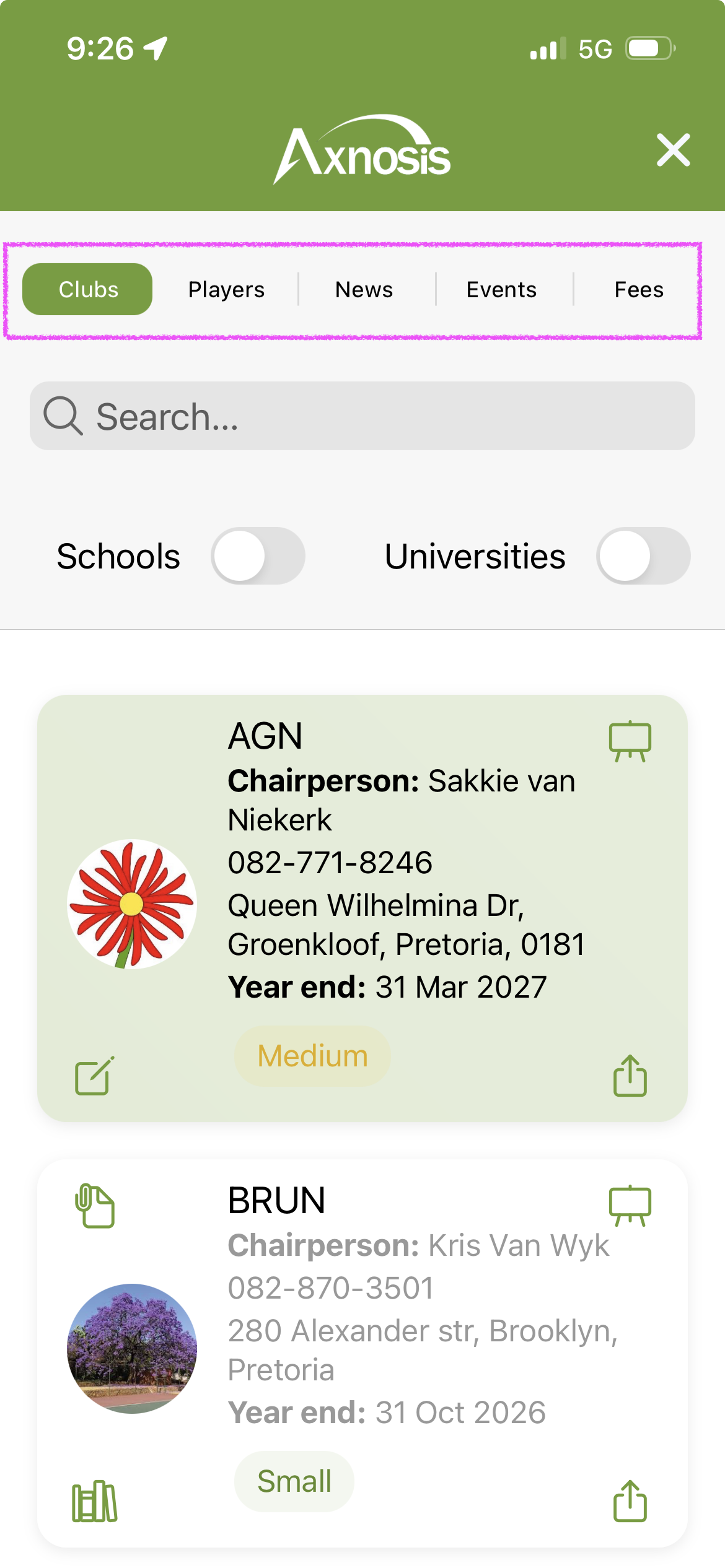Select the Clubs tab

[87, 289]
